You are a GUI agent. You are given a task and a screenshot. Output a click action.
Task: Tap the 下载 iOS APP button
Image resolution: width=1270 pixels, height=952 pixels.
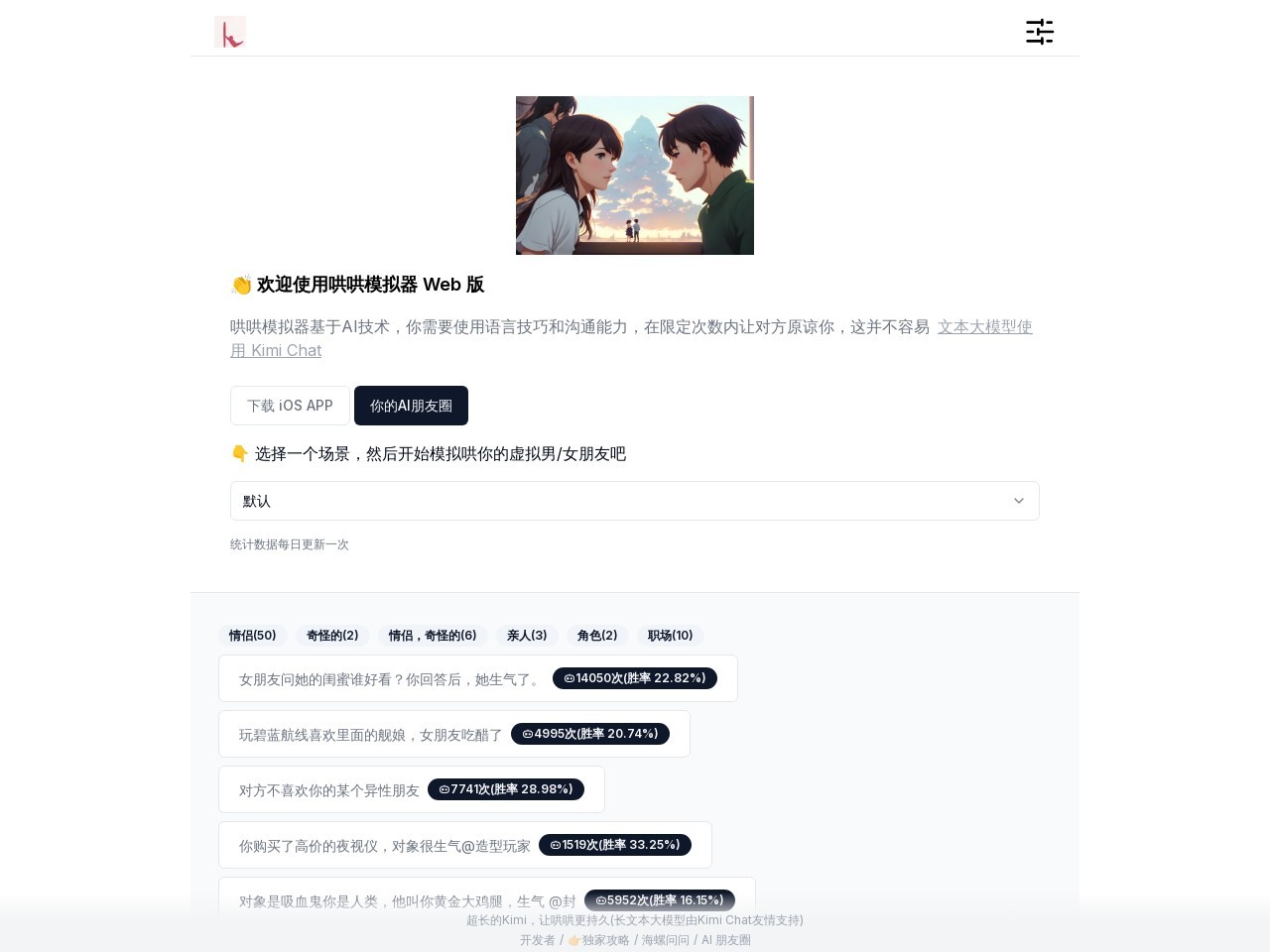click(290, 406)
